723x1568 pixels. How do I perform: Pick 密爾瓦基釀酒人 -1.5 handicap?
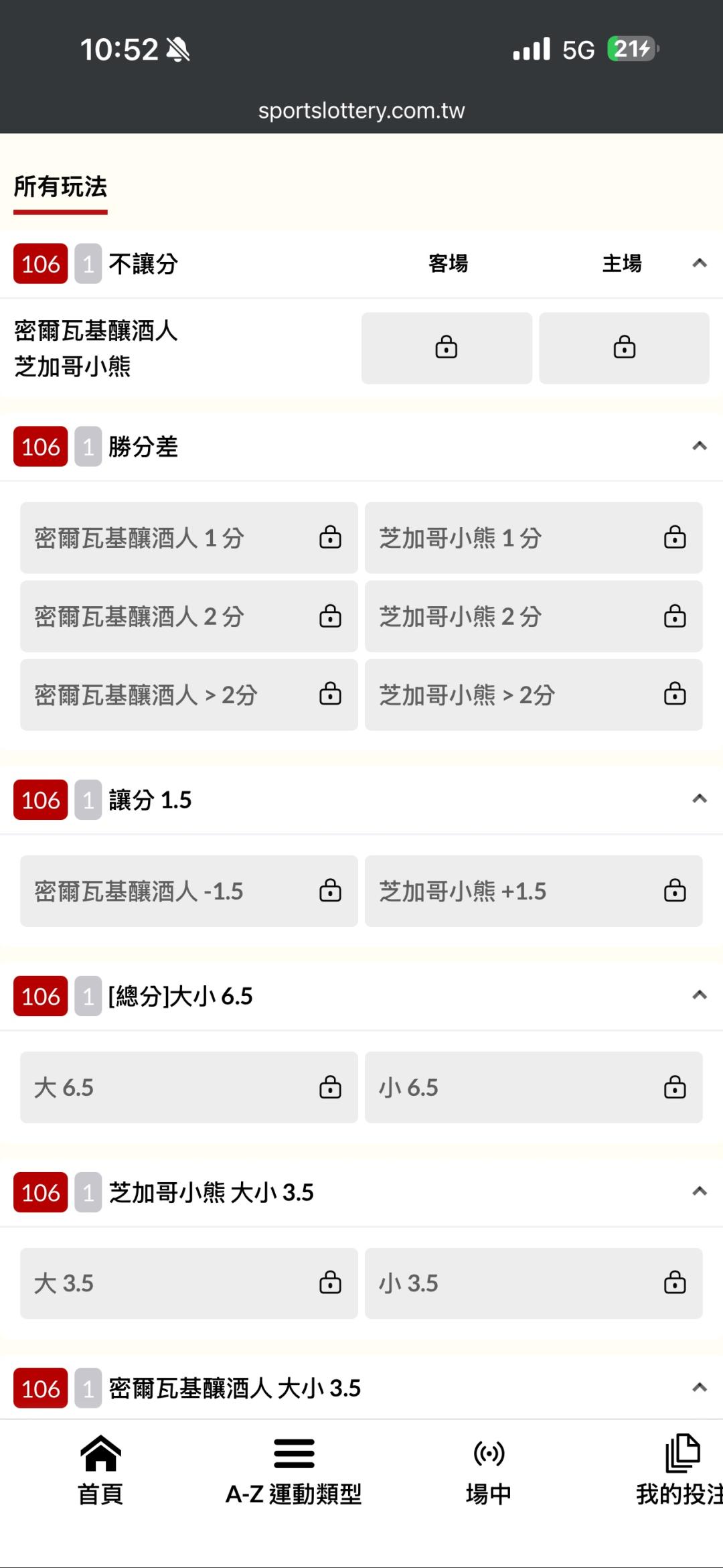click(x=189, y=891)
